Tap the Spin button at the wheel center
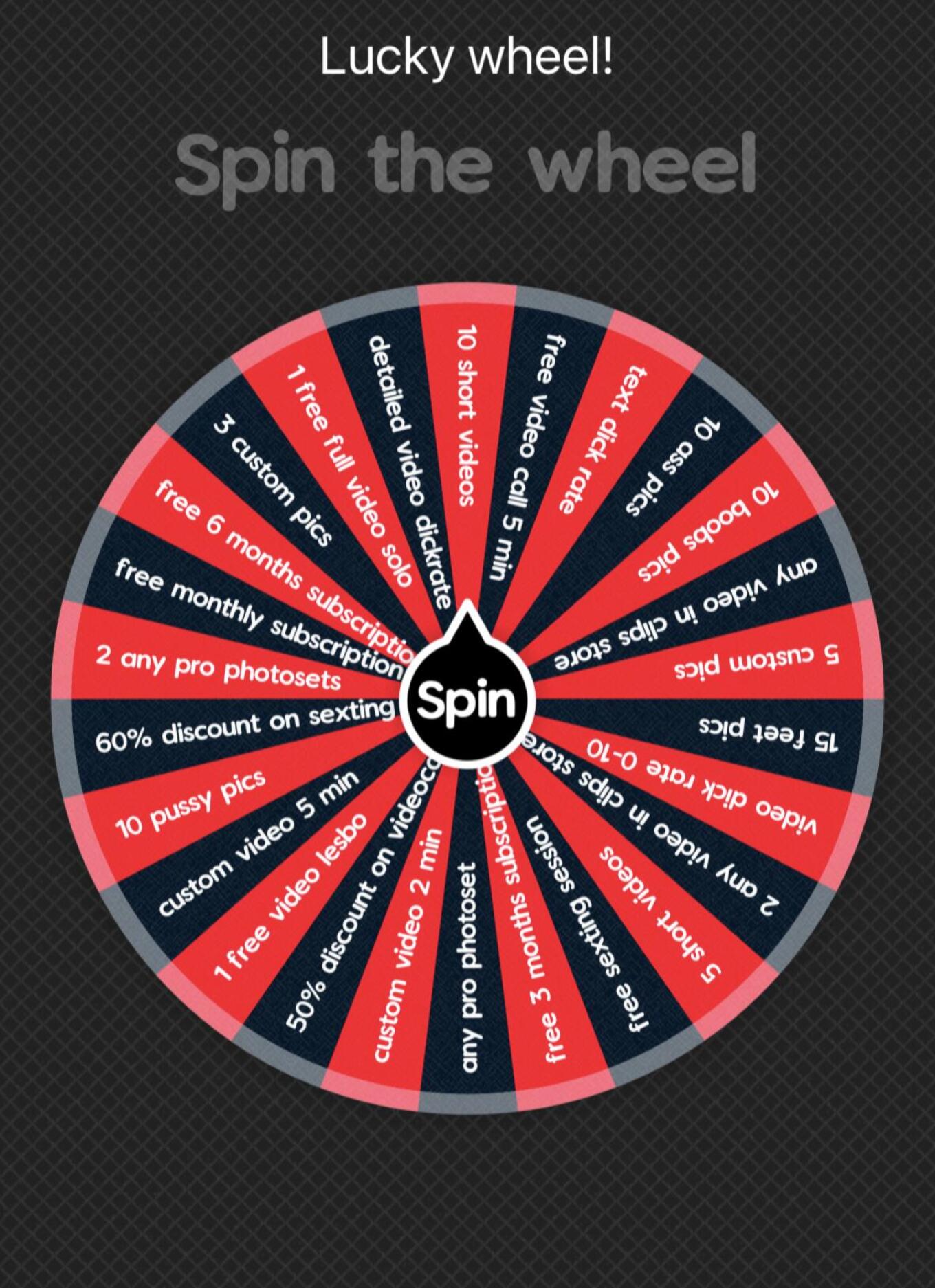This screenshot has height=1288, width=935. pyautogui.click(x=467, y=700)
